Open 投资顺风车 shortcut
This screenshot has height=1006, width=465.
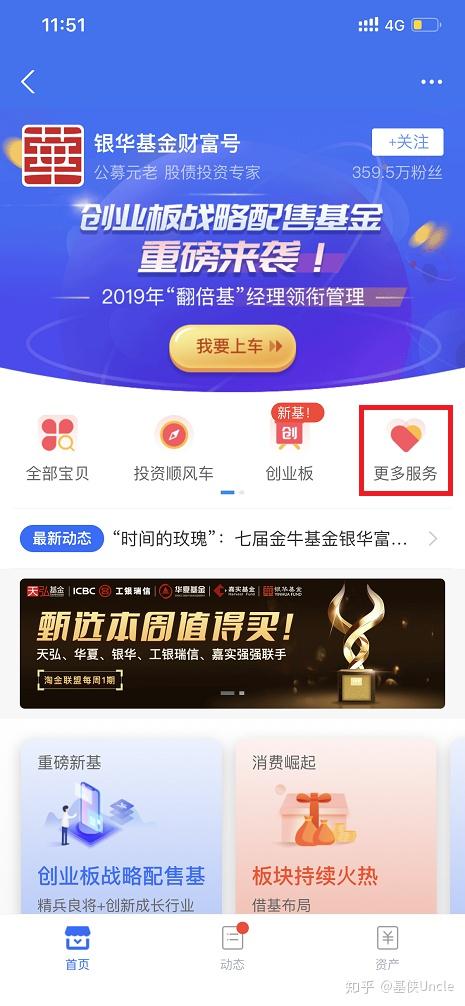(x=173, y=448)
